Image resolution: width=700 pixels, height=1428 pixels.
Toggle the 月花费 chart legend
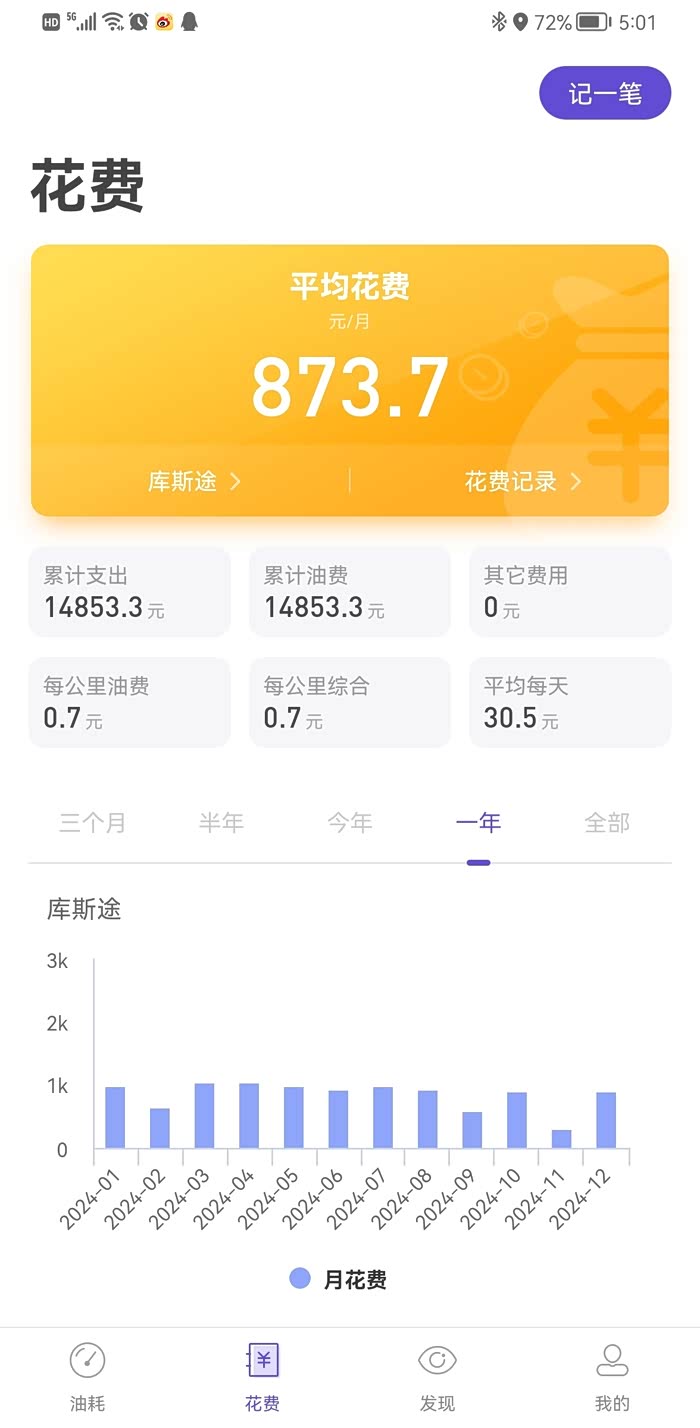338,1279
